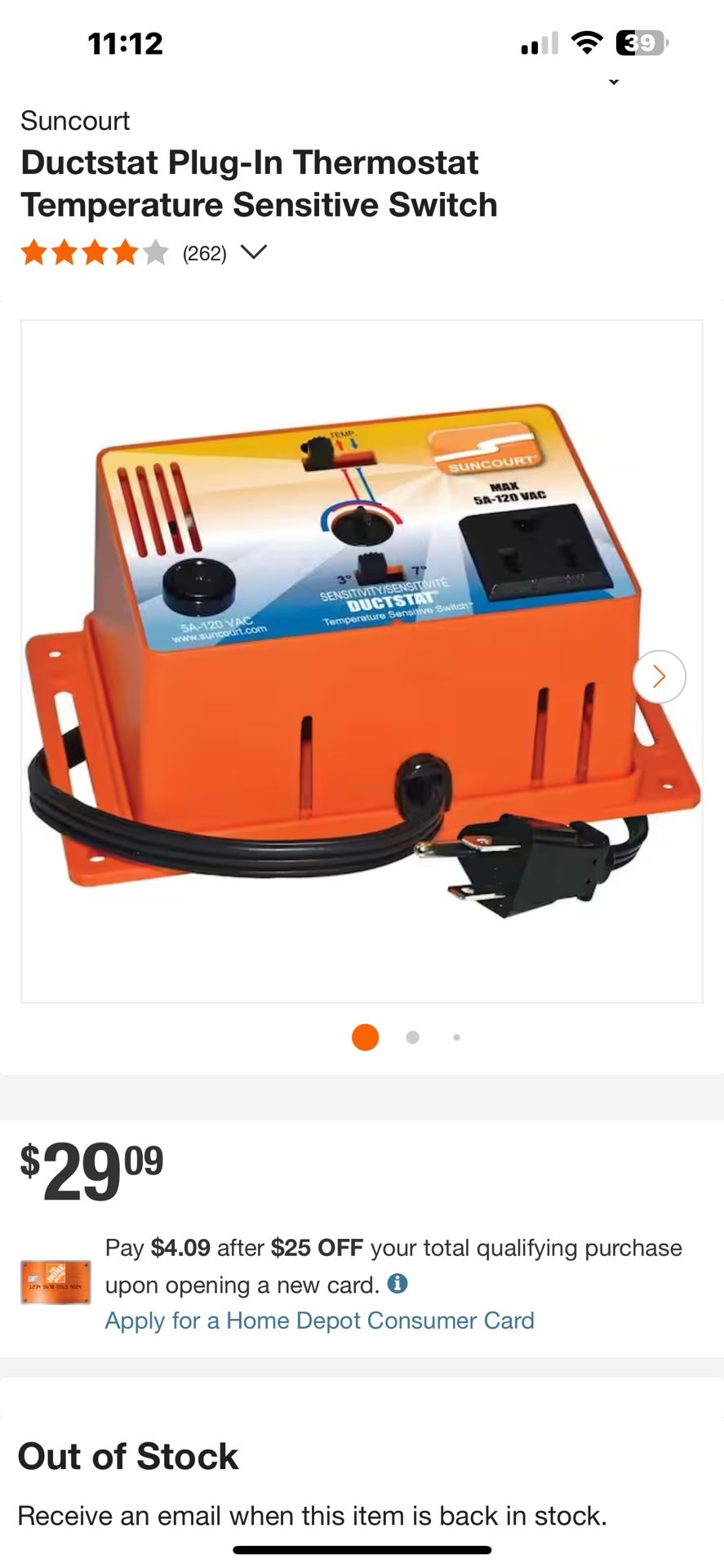Tap the small chevron below status bar

click(614, 82)
